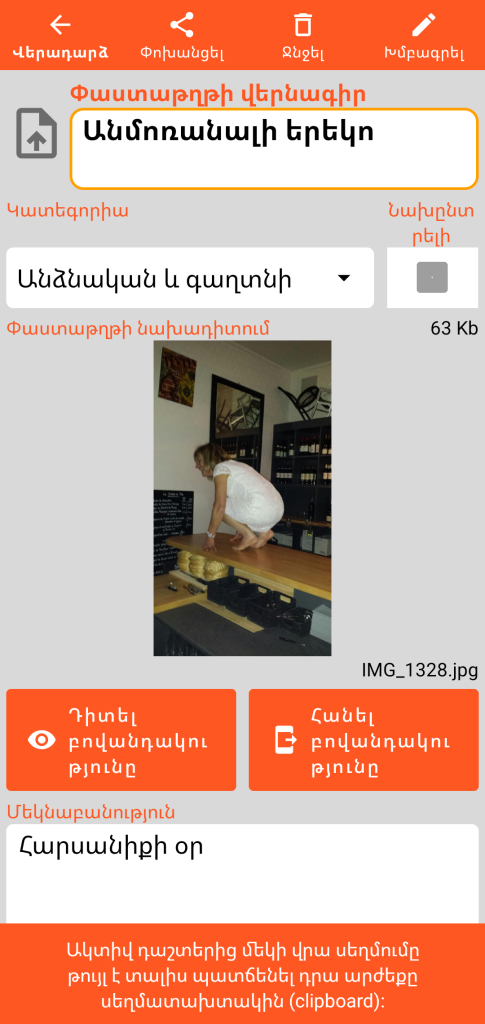This screenshot has width=485, height=1024.
Task: Tap the Մեկնաբանություն comment field
Action: pos(242,874)
